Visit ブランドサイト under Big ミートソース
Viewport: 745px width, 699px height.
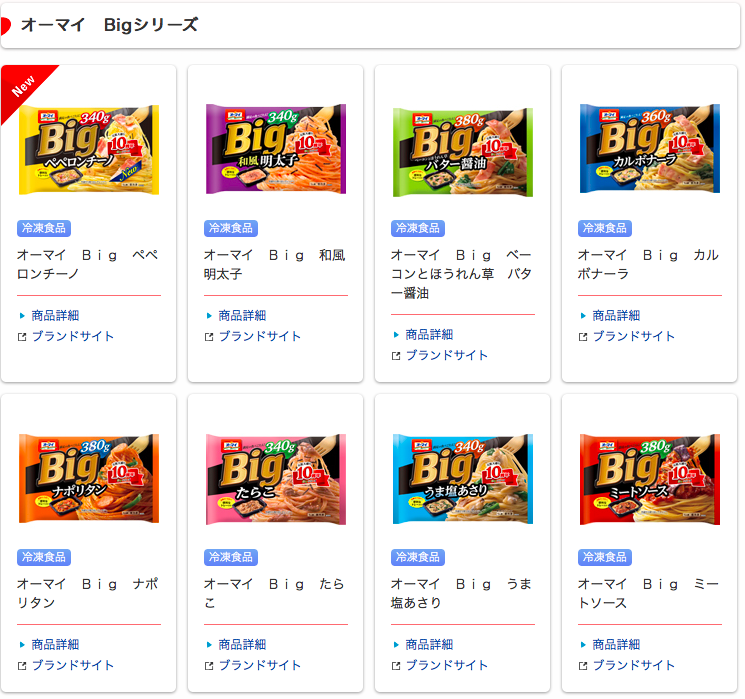point(633,665)
